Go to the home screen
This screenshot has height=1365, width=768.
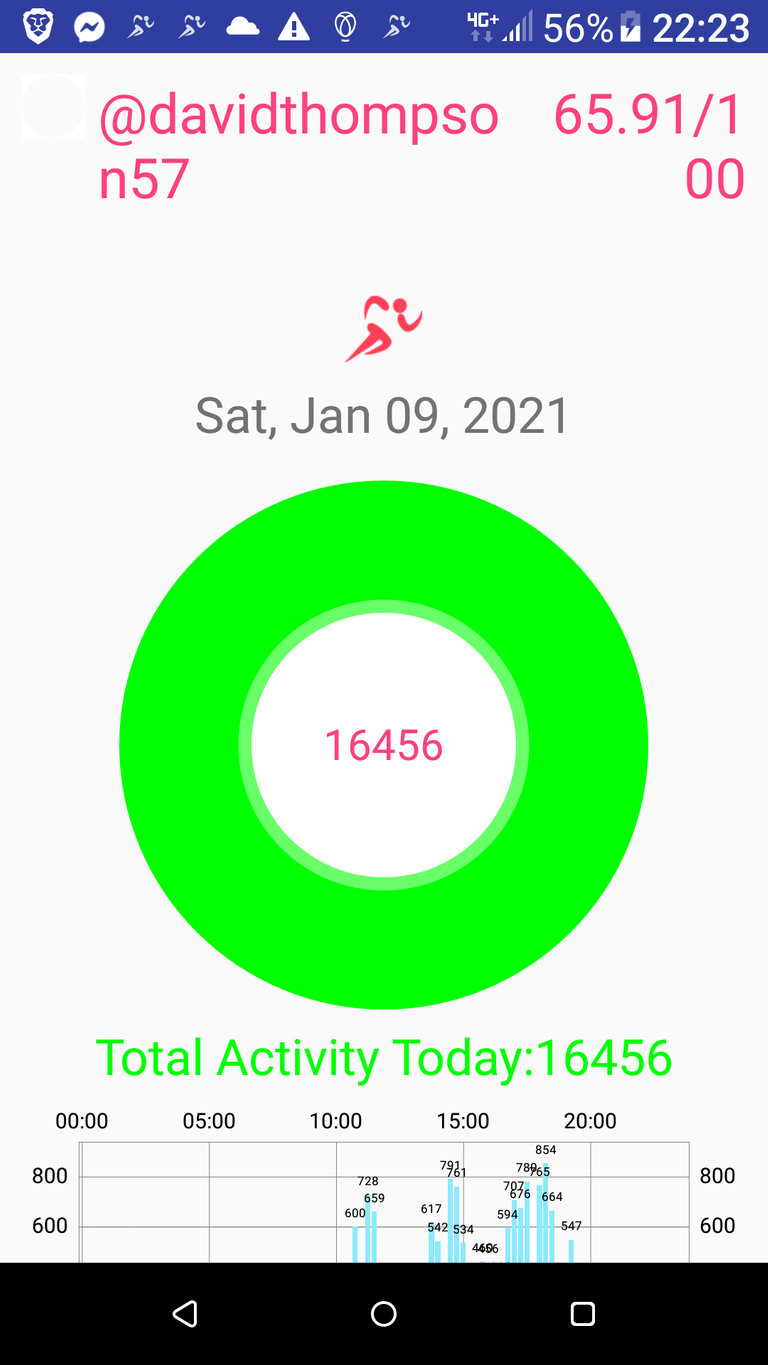click(384, 1313)
